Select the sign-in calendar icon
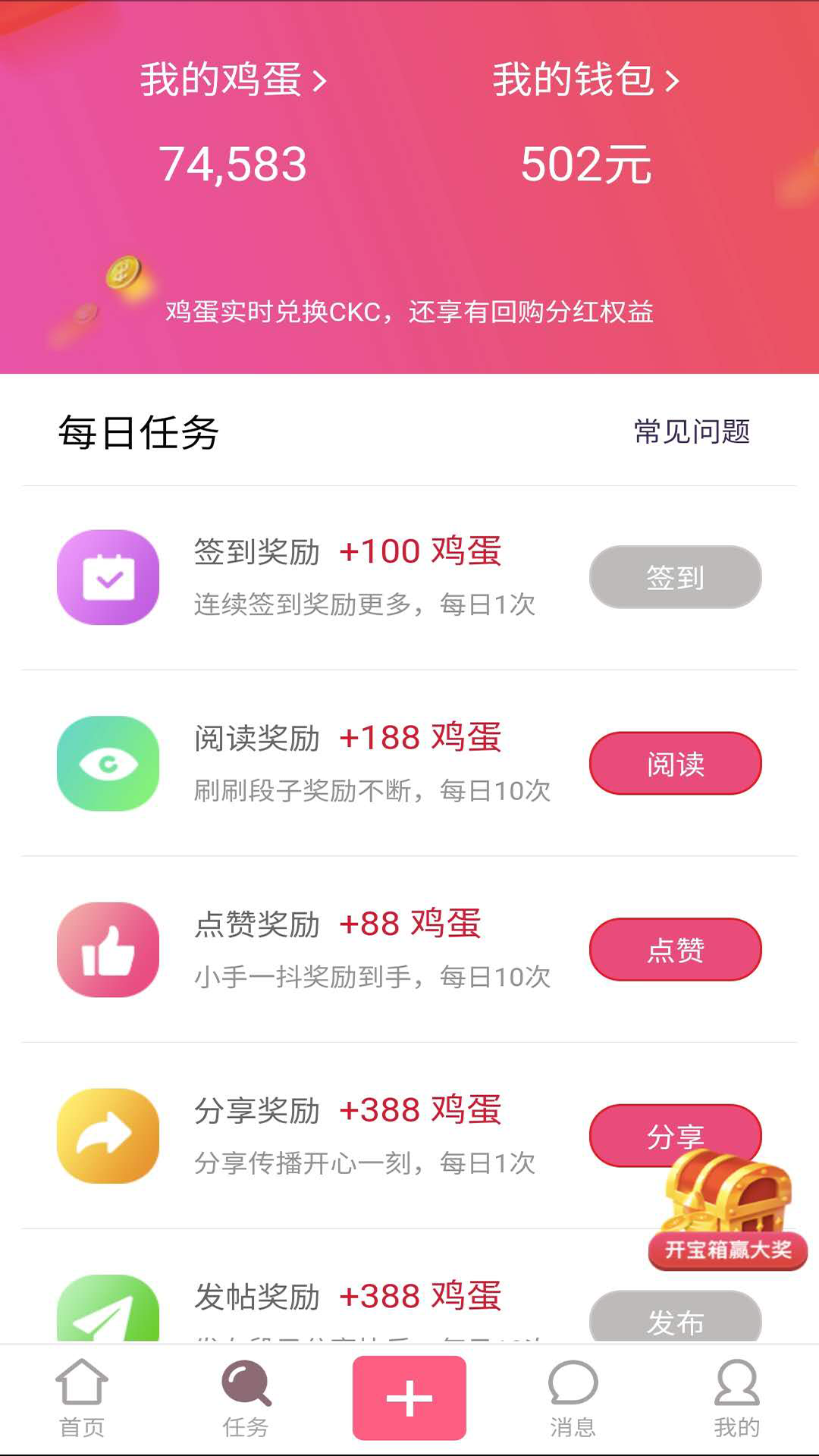 click(x=107, y=576)
